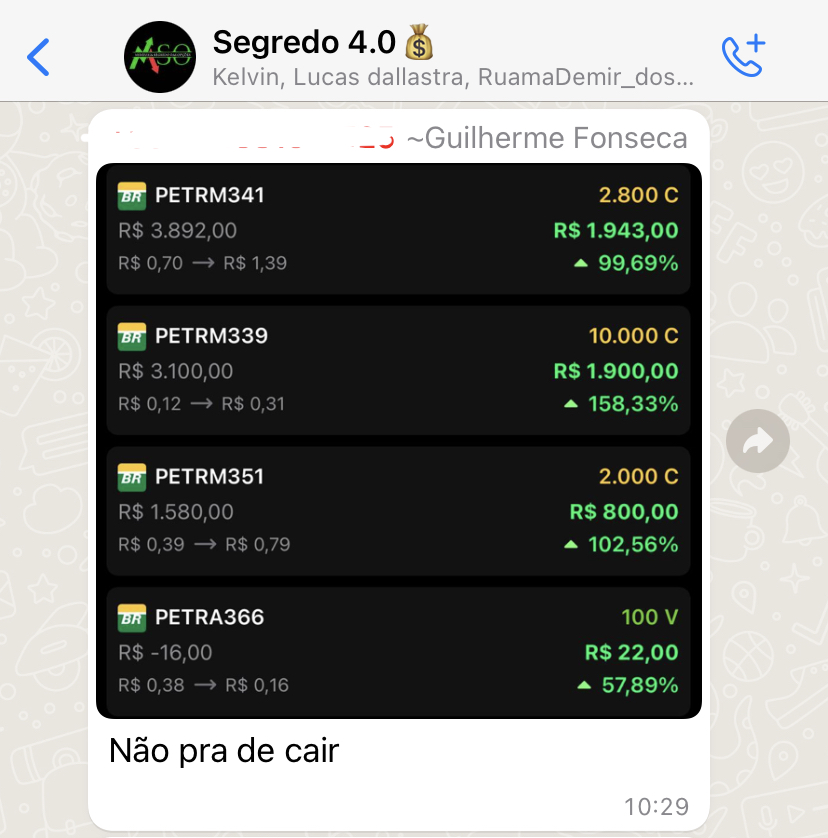The width and height of the screenshot is (828, 838).
Task: Open Guilherme Fonseca's sender name
Action: pyautogui.click(x=547, y=137)
